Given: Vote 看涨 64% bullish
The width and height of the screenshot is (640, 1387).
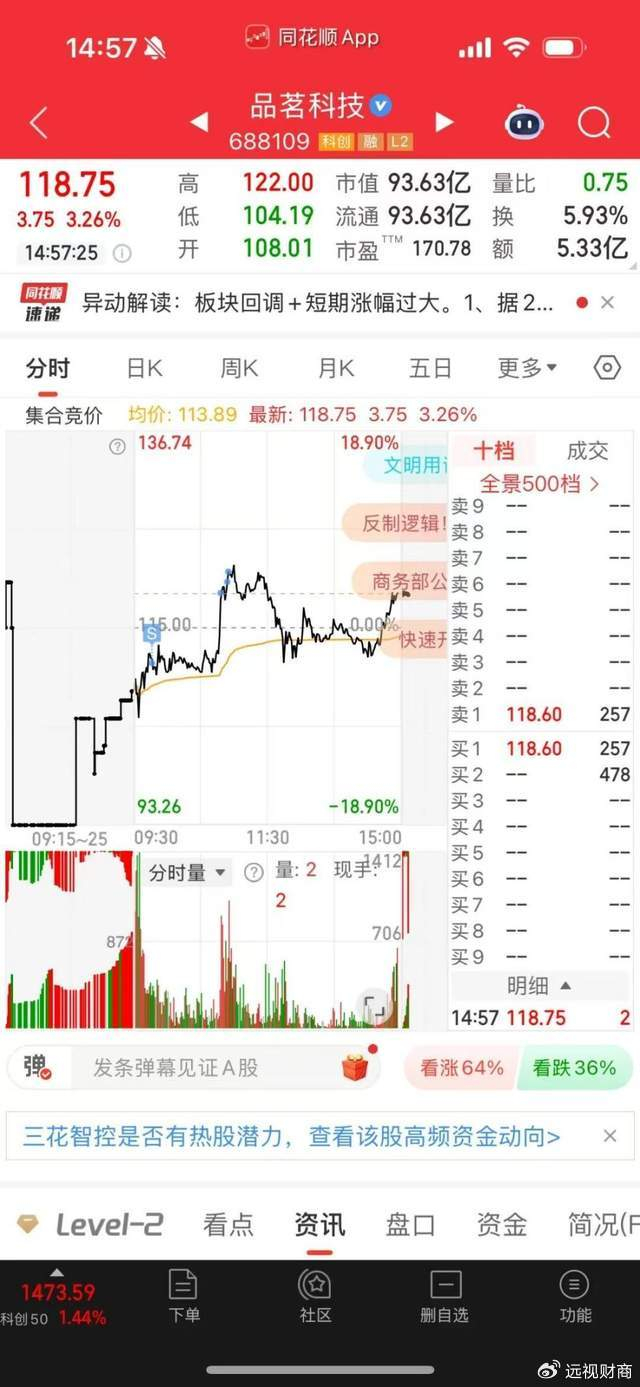Looking at the screenshot, I should 460,1068.
